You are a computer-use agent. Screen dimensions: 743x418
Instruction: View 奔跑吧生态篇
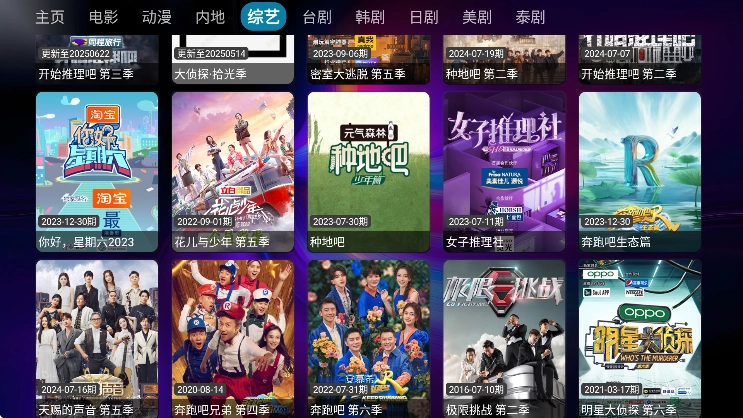point(640,171)
